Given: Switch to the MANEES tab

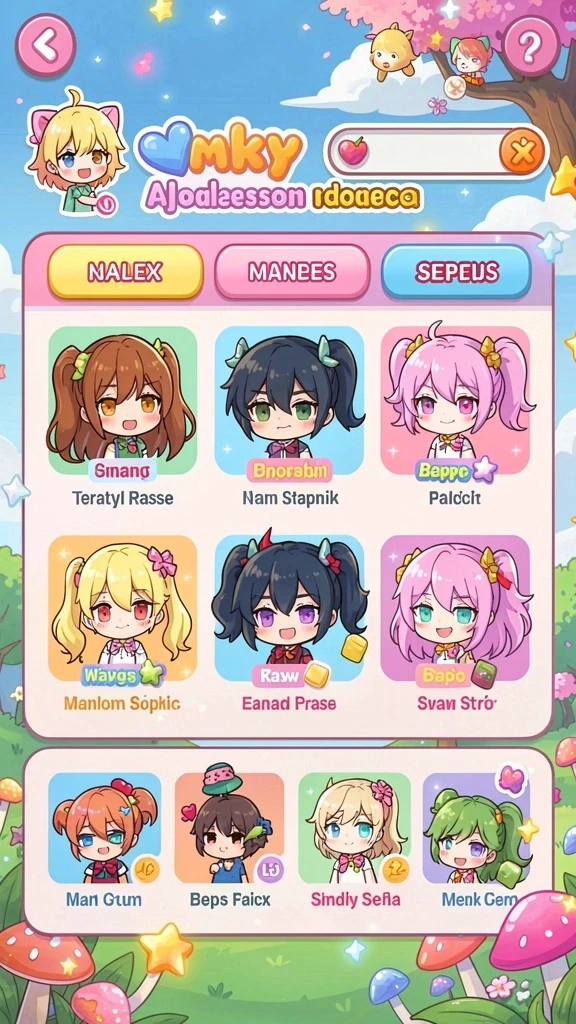Looking at the screenshot, I should tap(292, 272).
